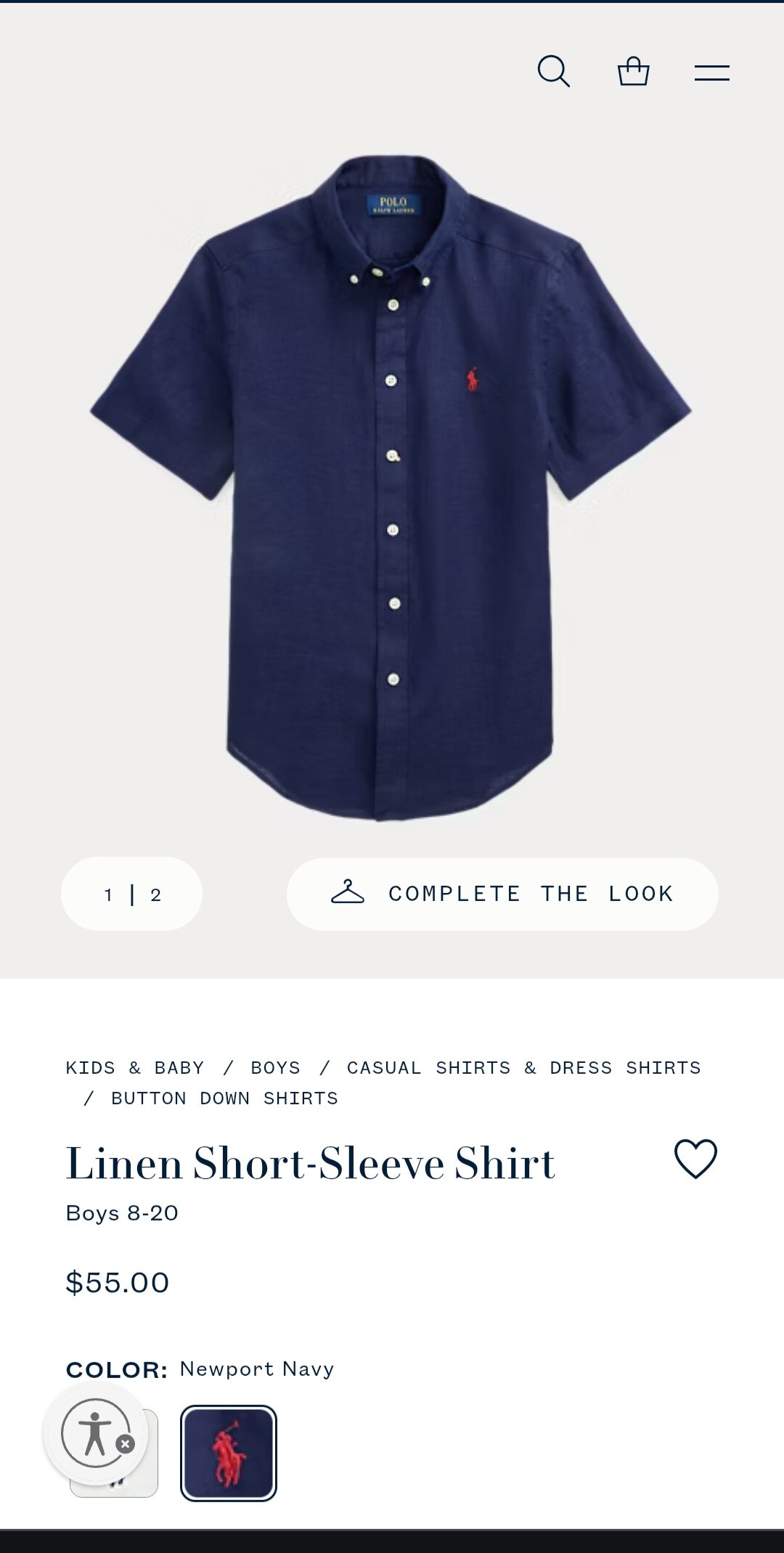Viewport: 784px width, 1553px height.
Task: Open Button Down Shirts breadcrumb
Action: 224,1098
